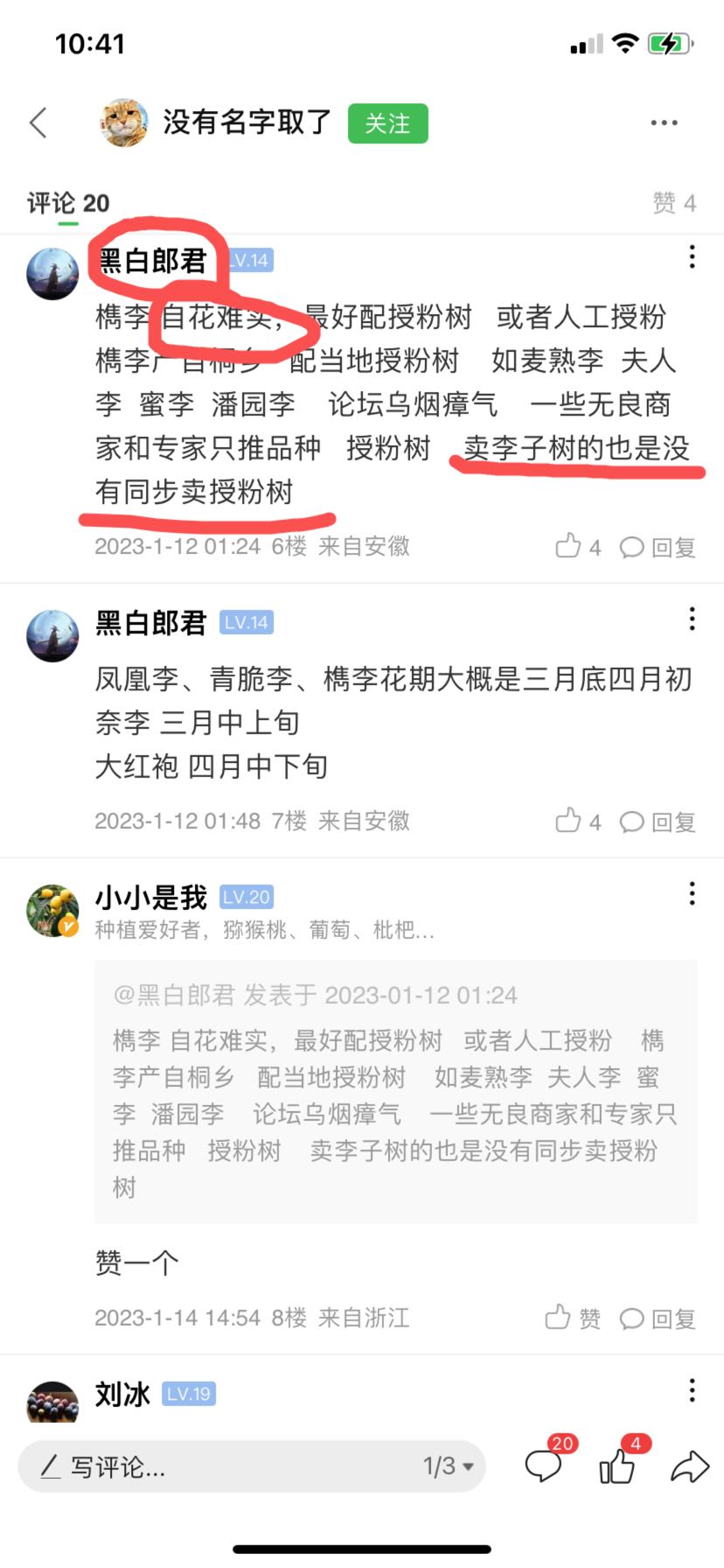
Task: Follow 没有名字取了 with the 关注 button
Action: (387, 123)
